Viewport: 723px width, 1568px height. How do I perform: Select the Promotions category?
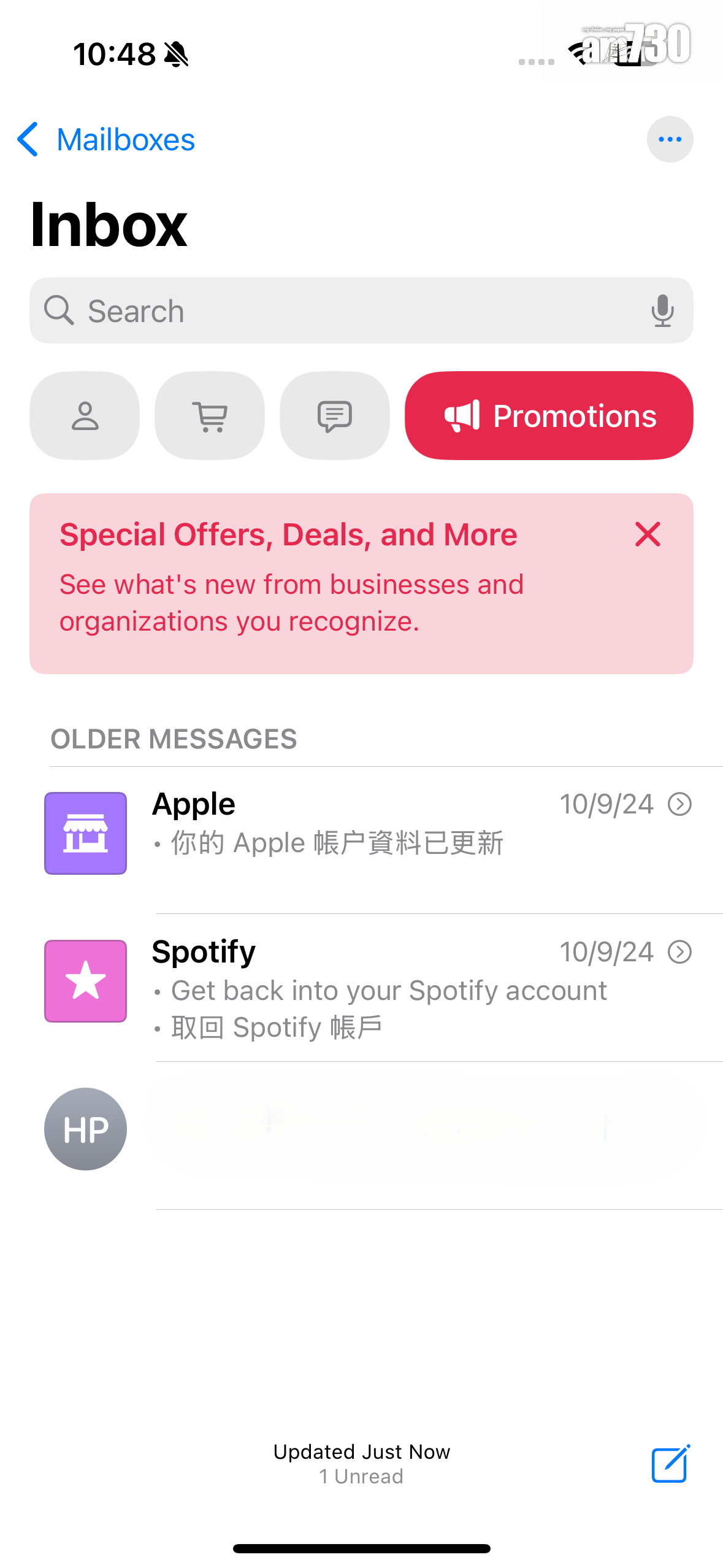549,416
